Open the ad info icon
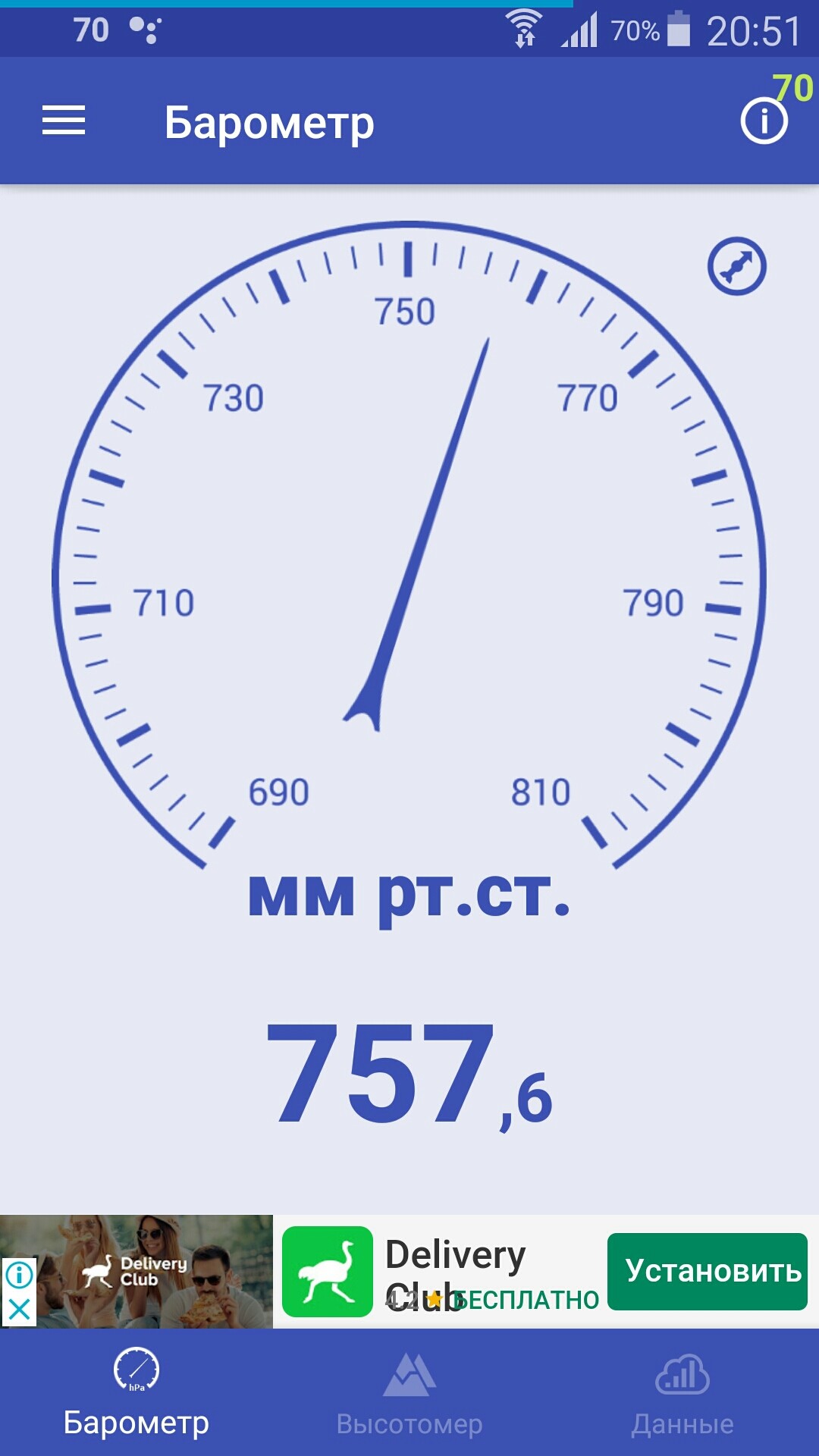Screen dimensions: 819x1456 click(x=19, y=1274)
